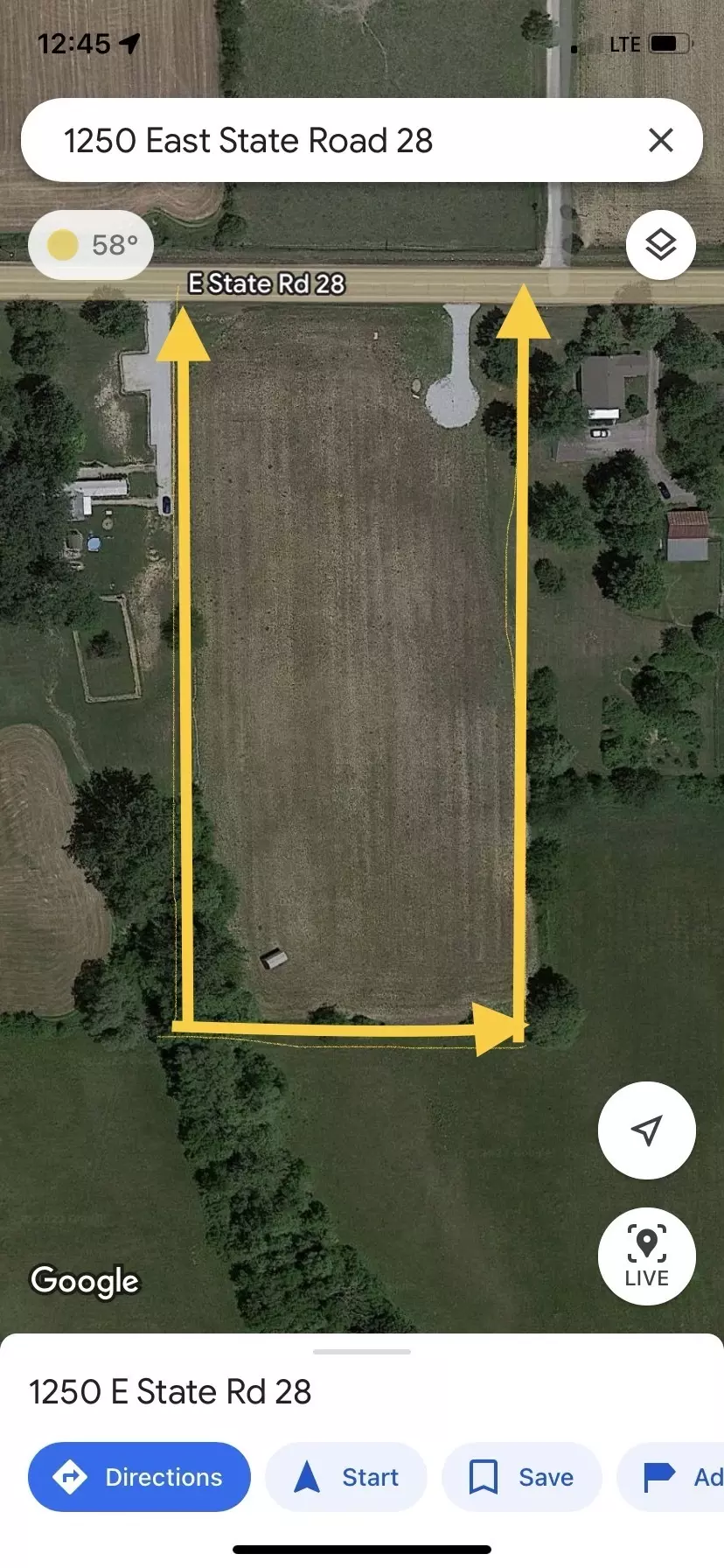Clear the search with the X button
Viewport: 724px width, 1568px height.
(661, 140)
